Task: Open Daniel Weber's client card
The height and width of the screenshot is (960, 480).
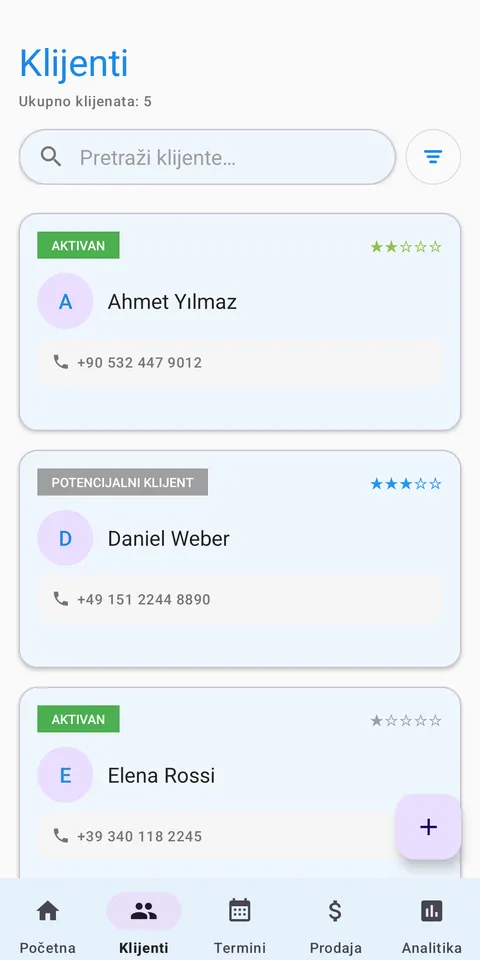Action: pos(240,559)
